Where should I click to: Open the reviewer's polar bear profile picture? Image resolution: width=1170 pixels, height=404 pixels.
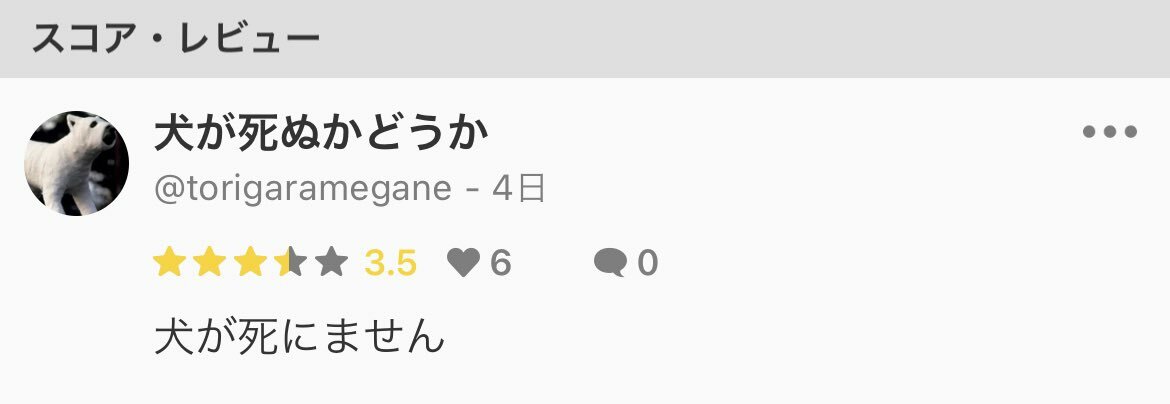(77, 163)
